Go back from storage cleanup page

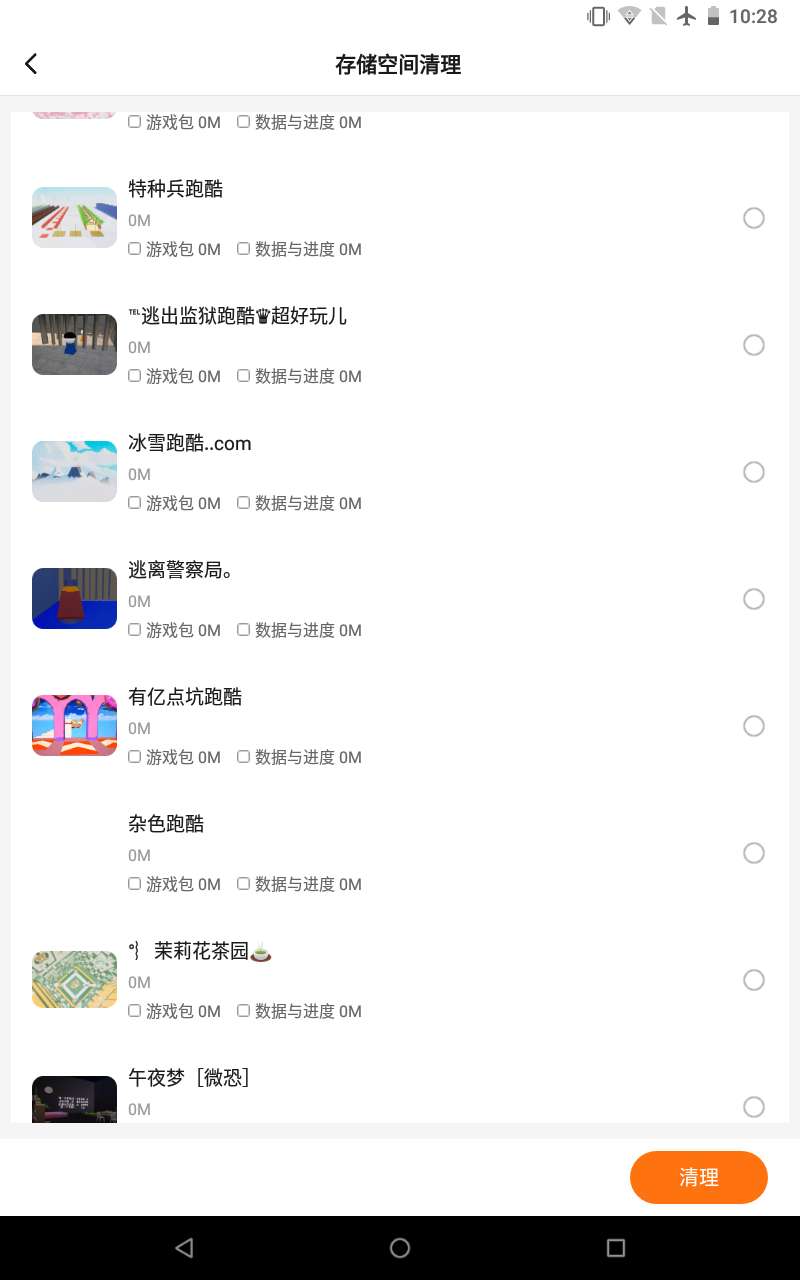click(x=31, y=64)
